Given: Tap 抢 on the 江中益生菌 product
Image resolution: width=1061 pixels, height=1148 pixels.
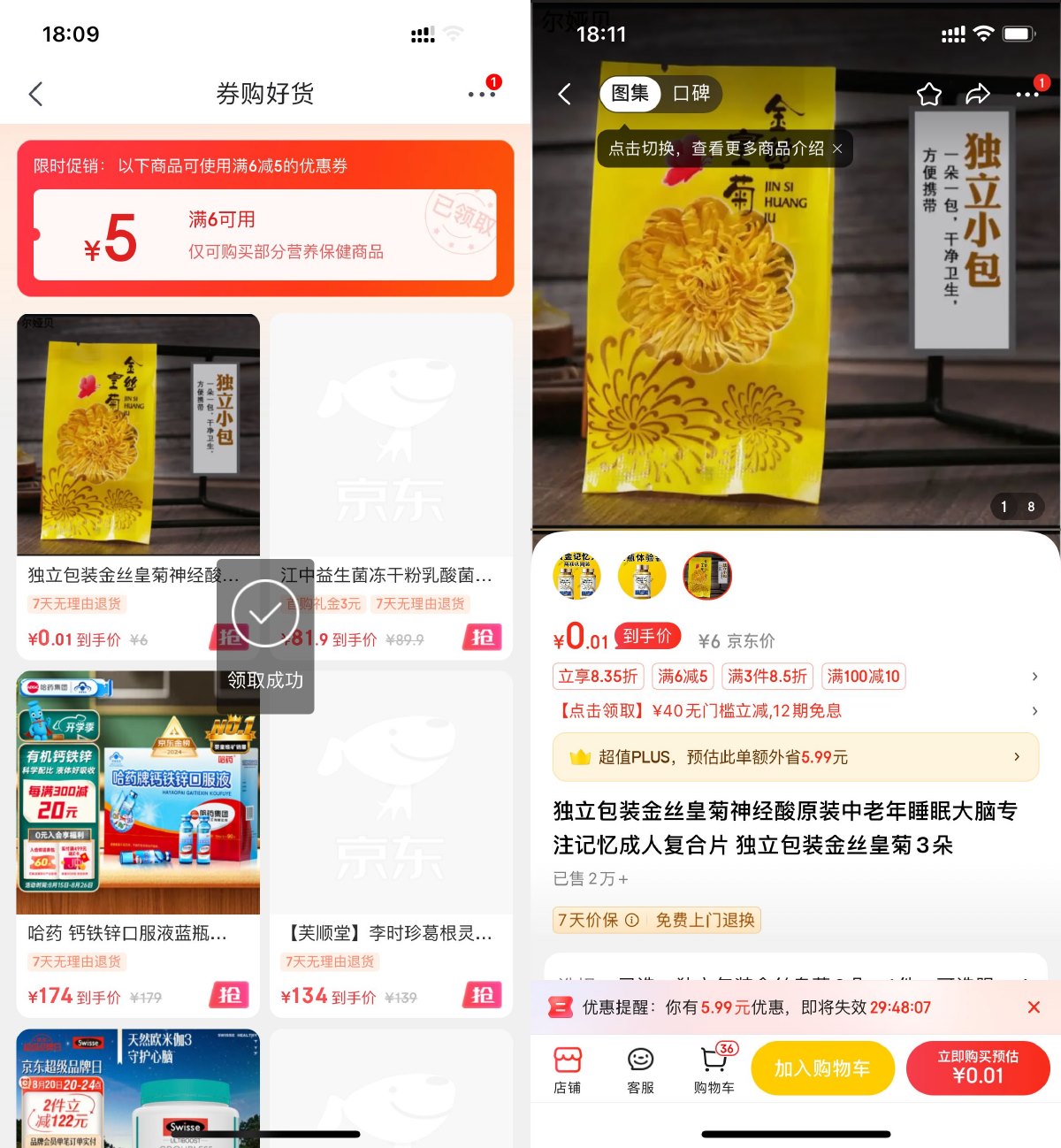Looking at the screenshot, I should point(482,638).
